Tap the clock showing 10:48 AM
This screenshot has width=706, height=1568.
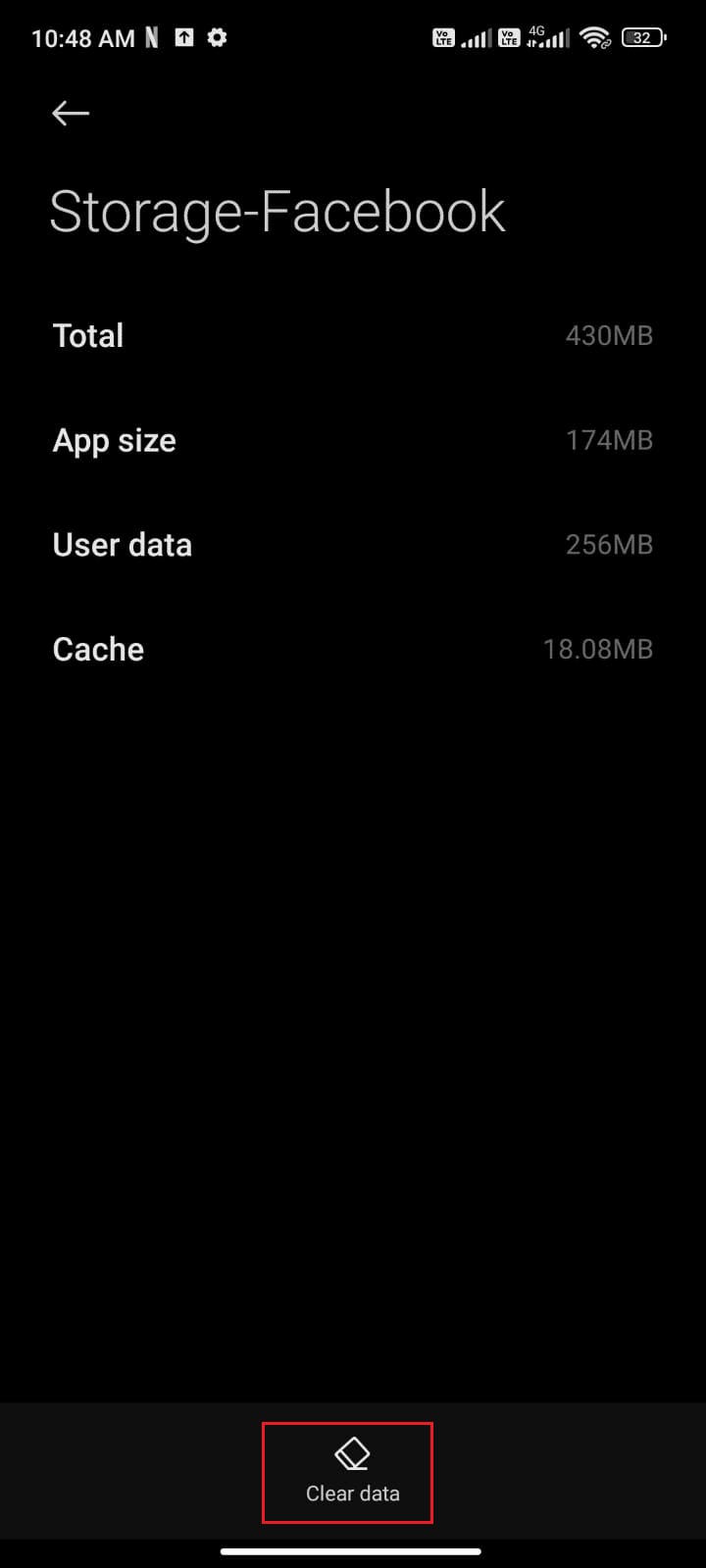[x=83, y=37]
